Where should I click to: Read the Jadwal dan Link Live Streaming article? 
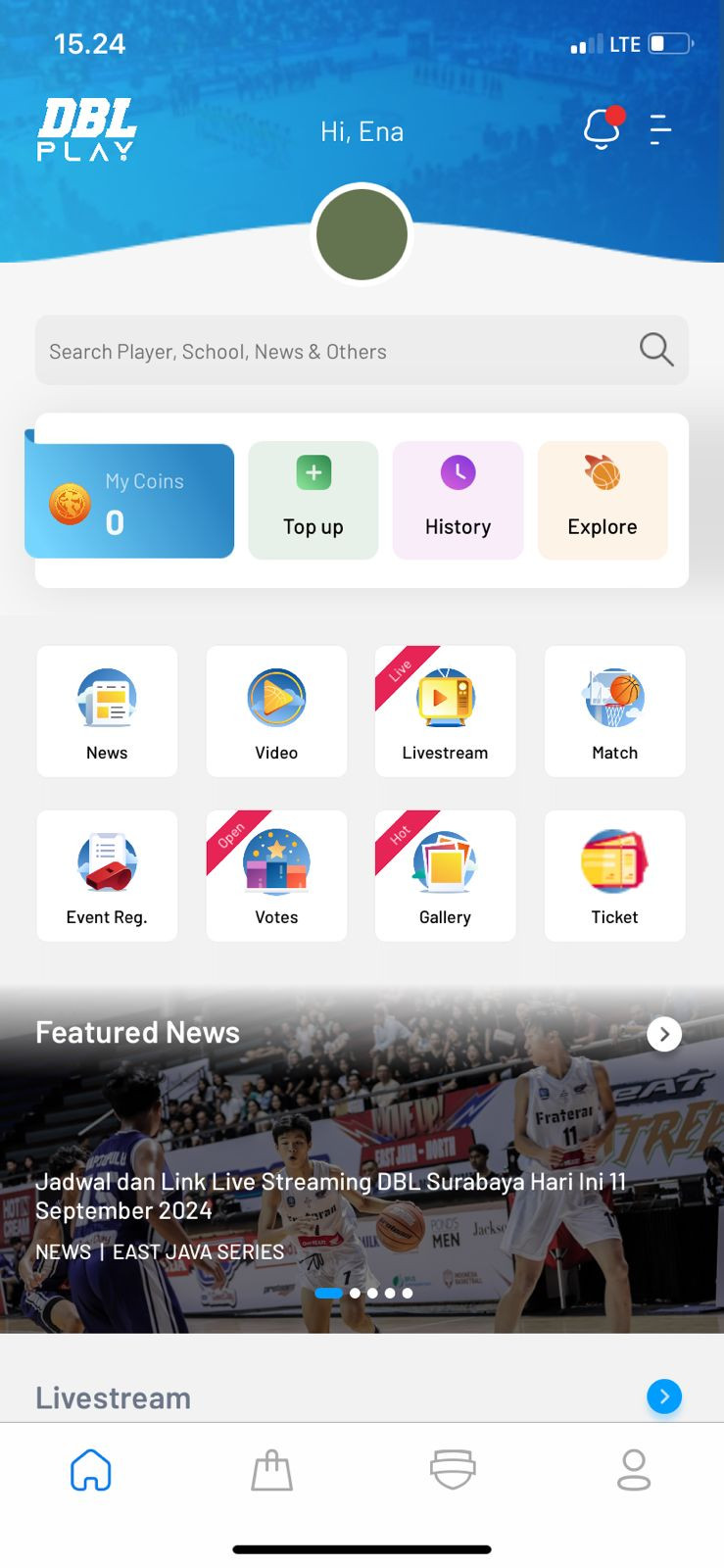330,1196
